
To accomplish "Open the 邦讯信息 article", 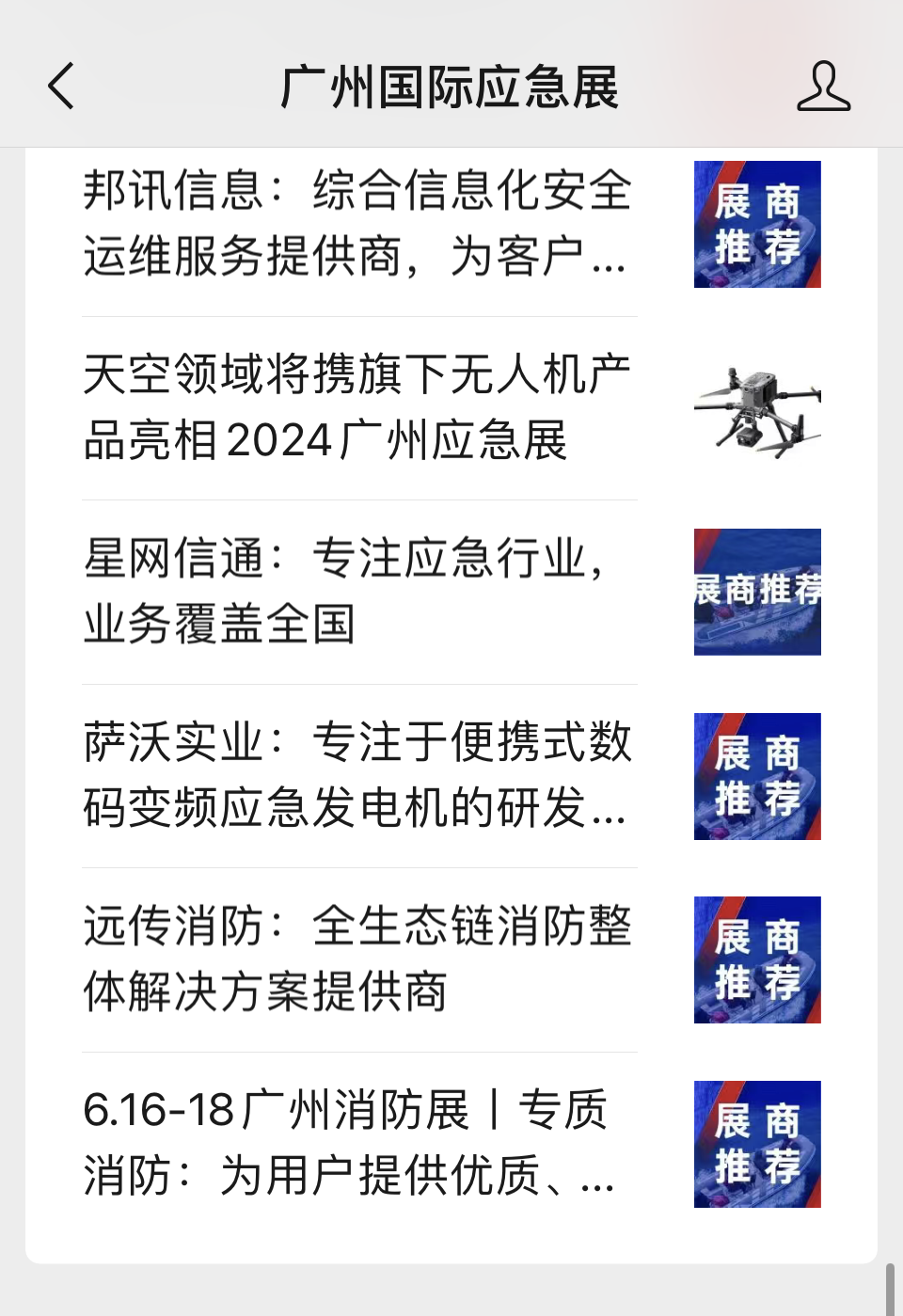I will 357,224.
